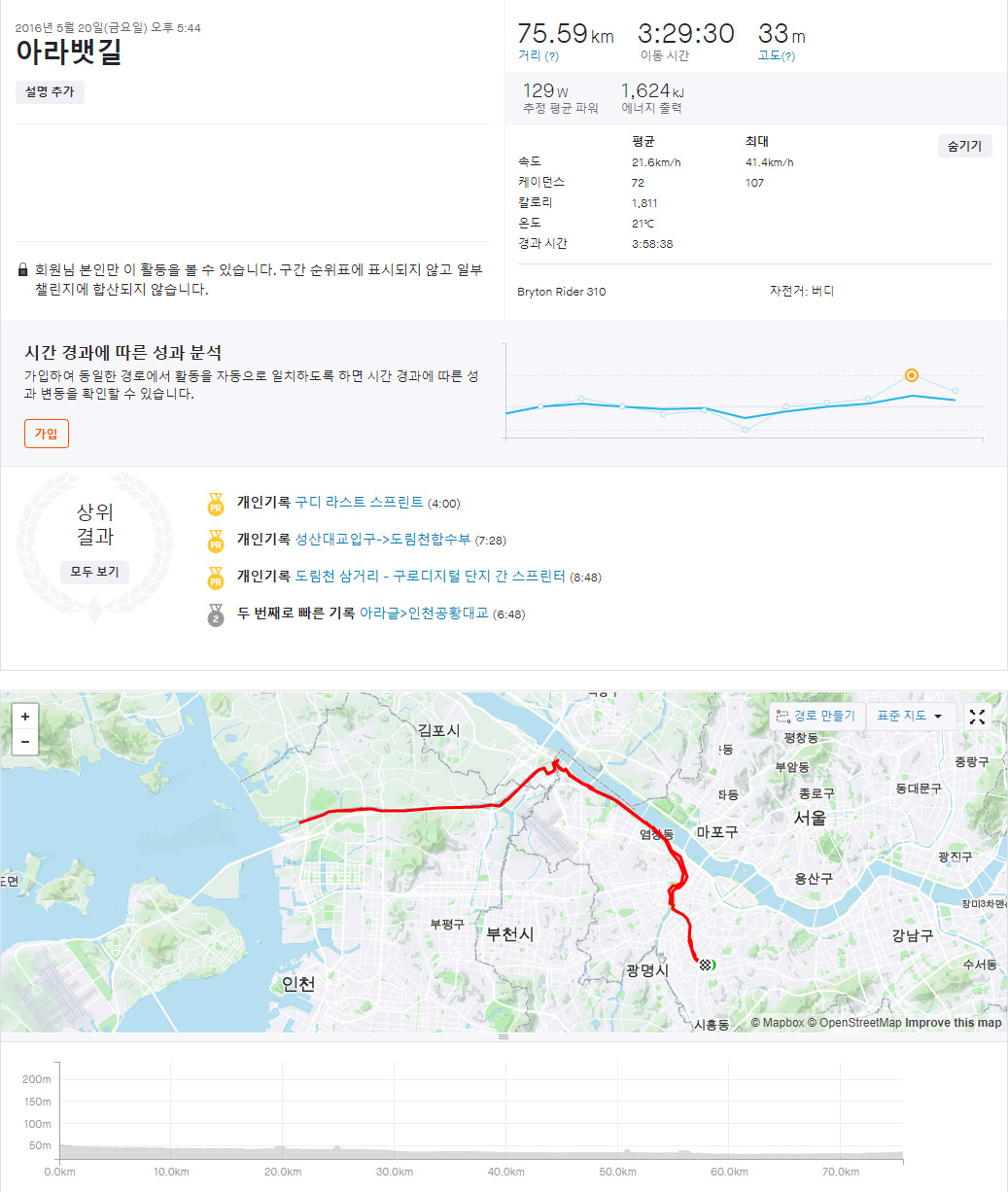Open the 성산대교입구->도림천합수부 segment

pos(382,540)
